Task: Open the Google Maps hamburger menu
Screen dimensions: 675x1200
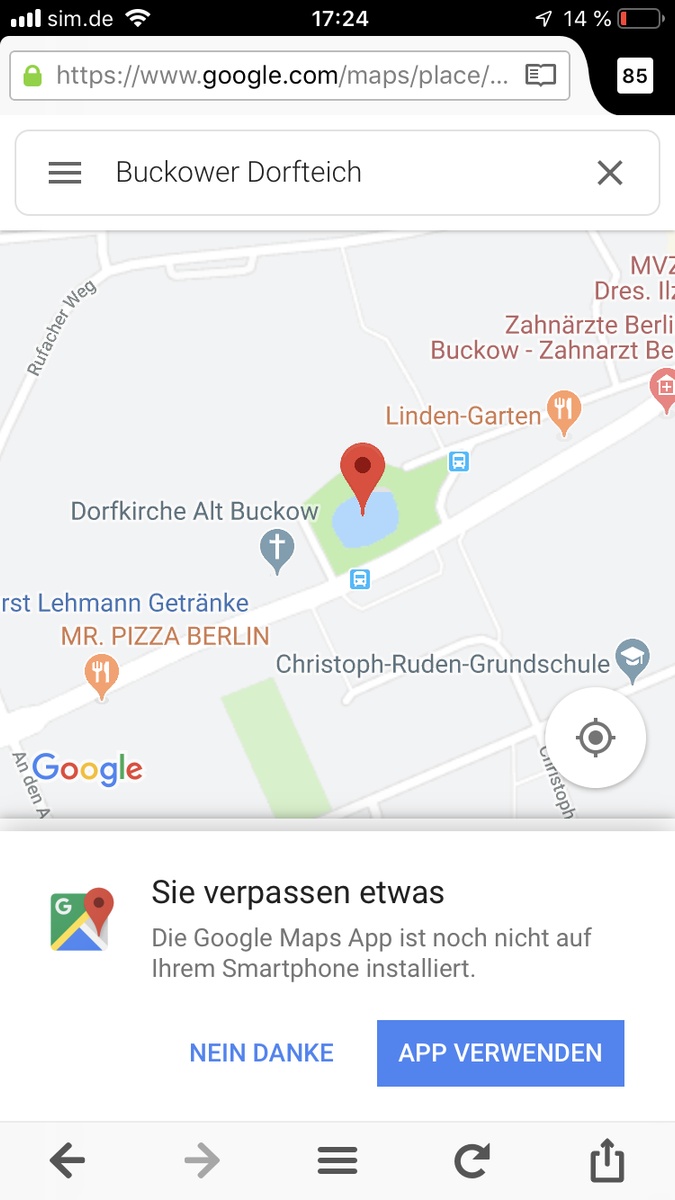Action: click(x=65, y=173)
